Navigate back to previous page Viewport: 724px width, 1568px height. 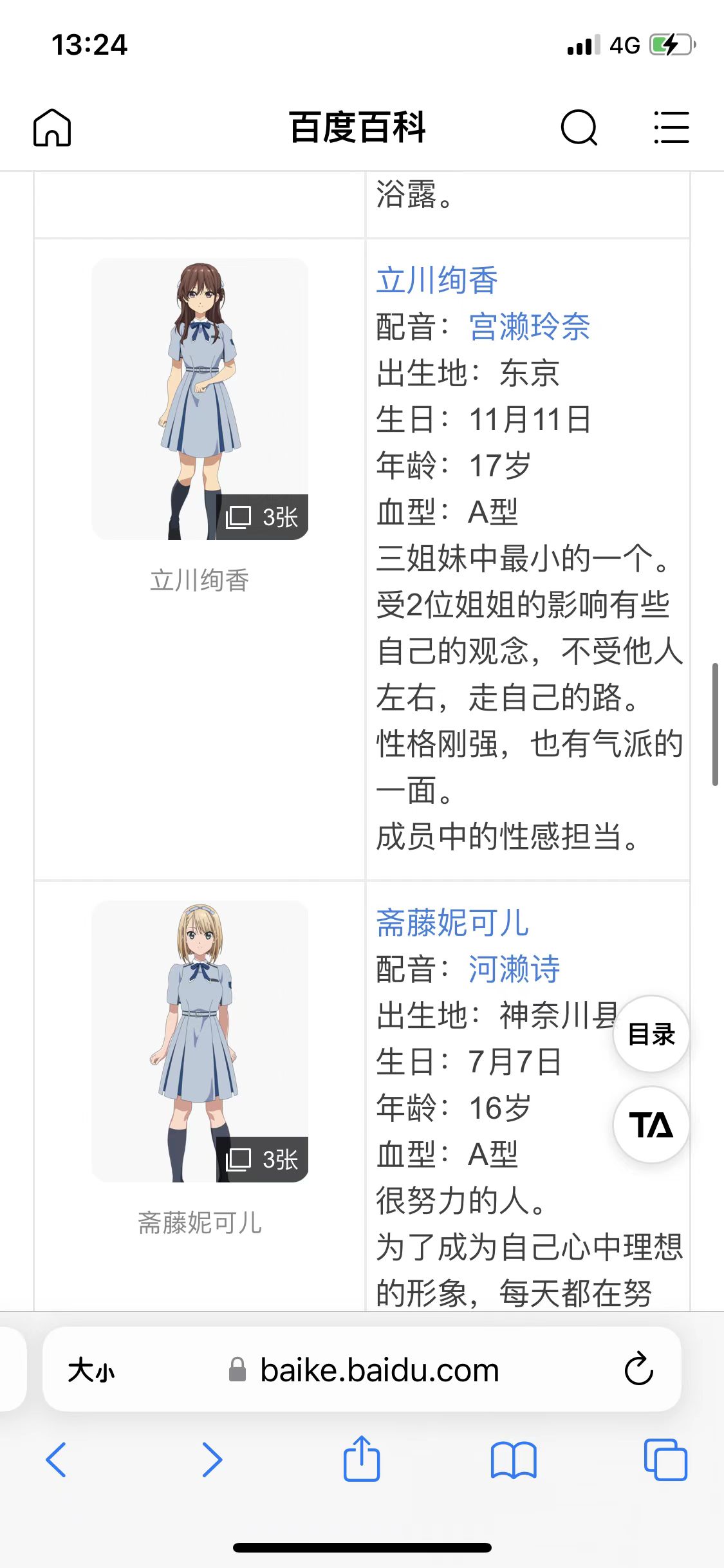click(57, 1460)
